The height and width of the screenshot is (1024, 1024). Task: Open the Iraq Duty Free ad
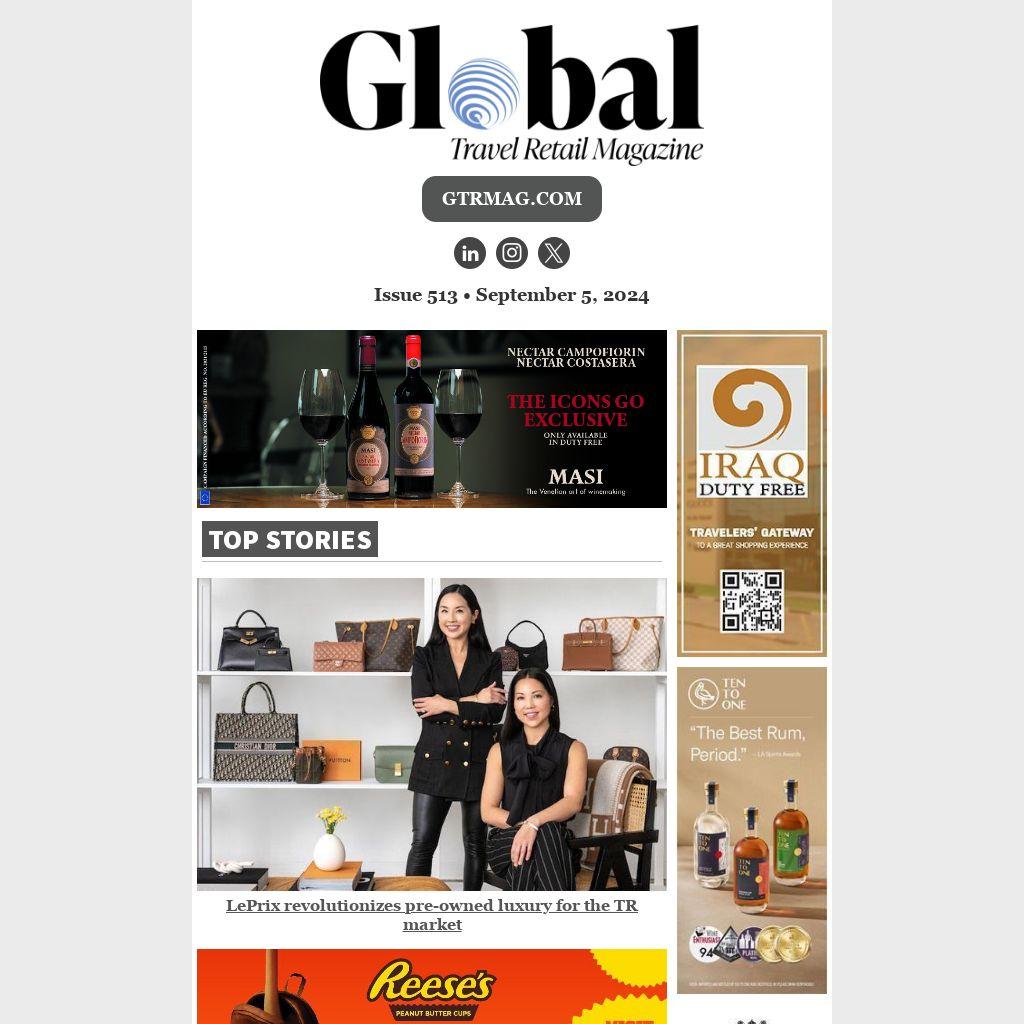pyautogui.click(x=751, y=493)
